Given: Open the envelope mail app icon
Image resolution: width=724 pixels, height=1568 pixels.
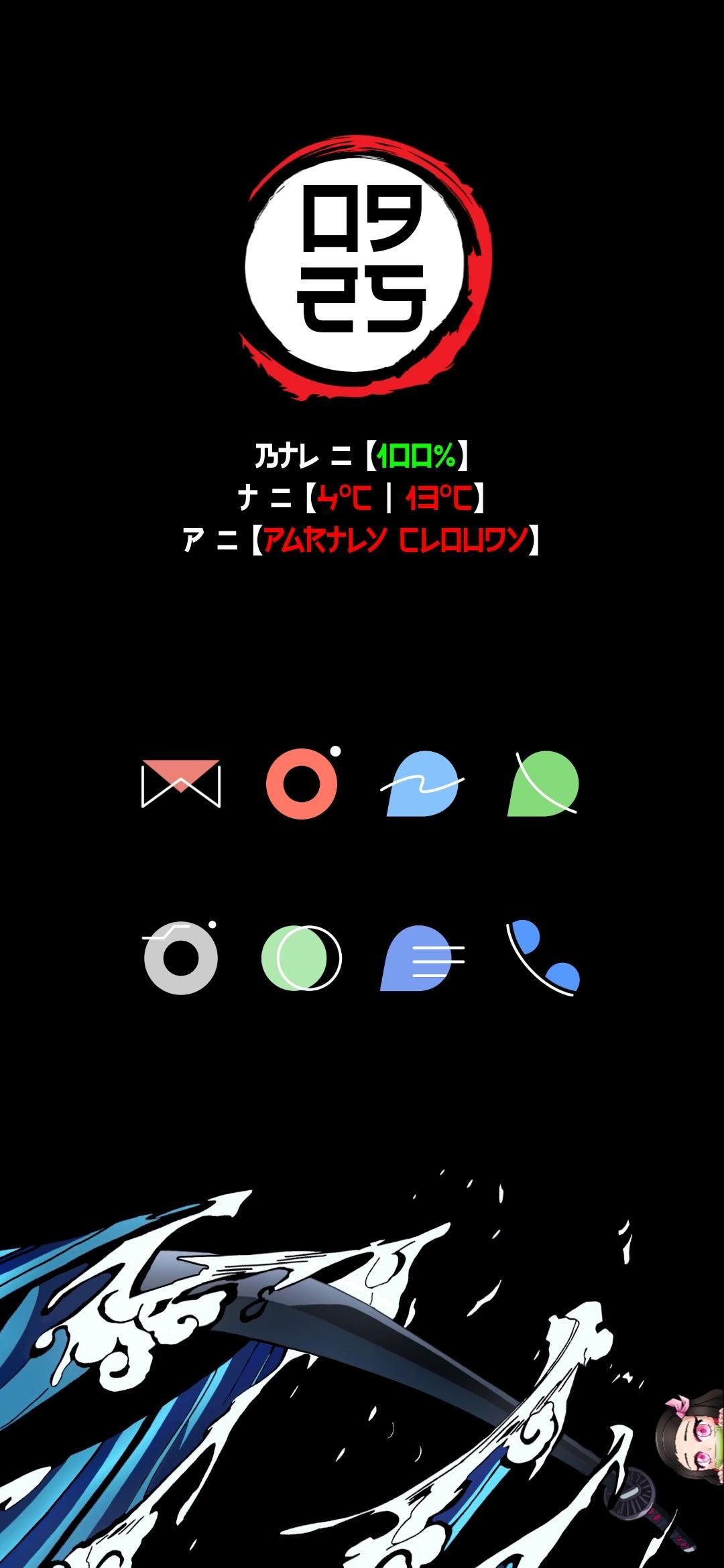Looking at the screenshot, I should click(x=180, y=783).
